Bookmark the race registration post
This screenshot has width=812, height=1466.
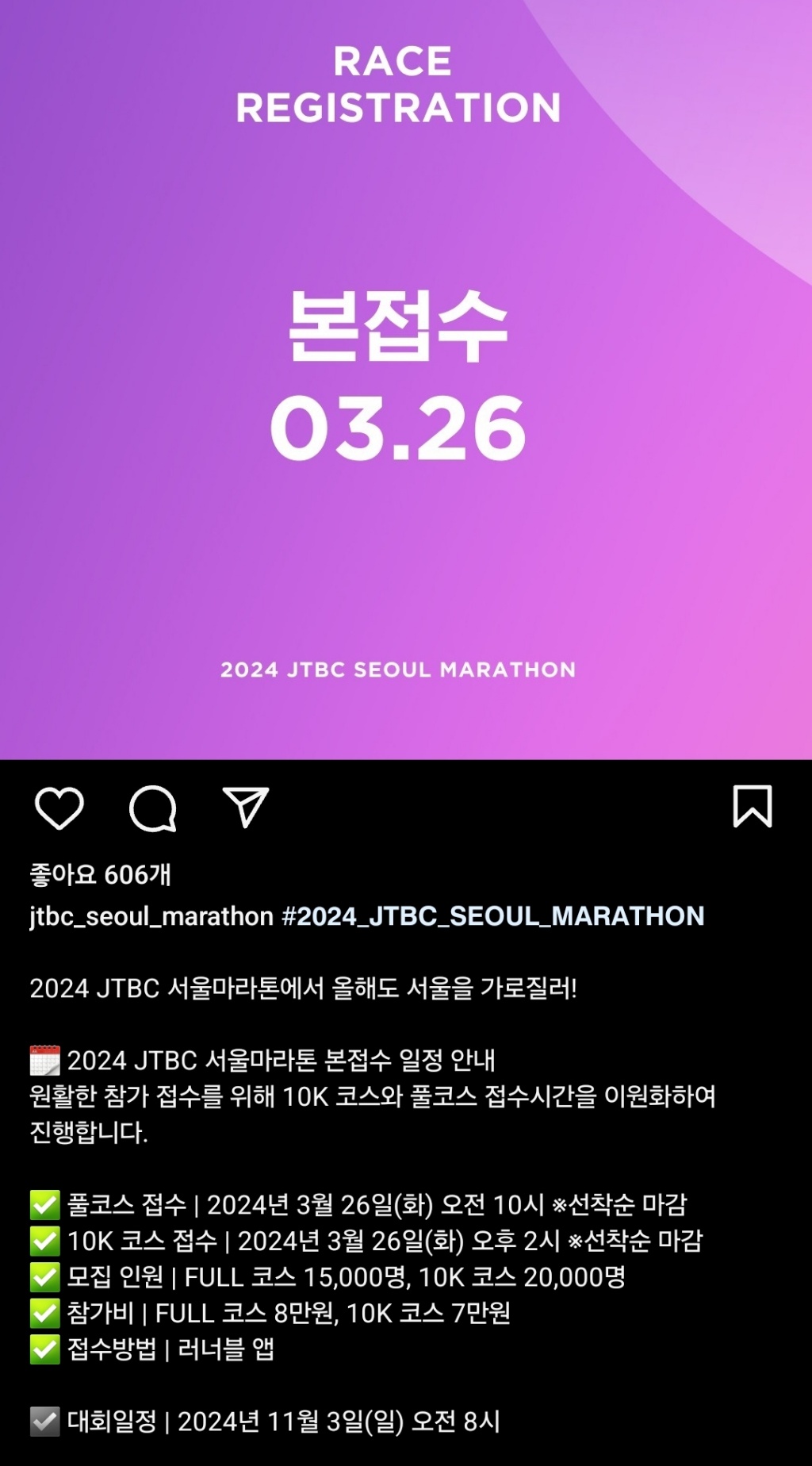coord(752,807)
